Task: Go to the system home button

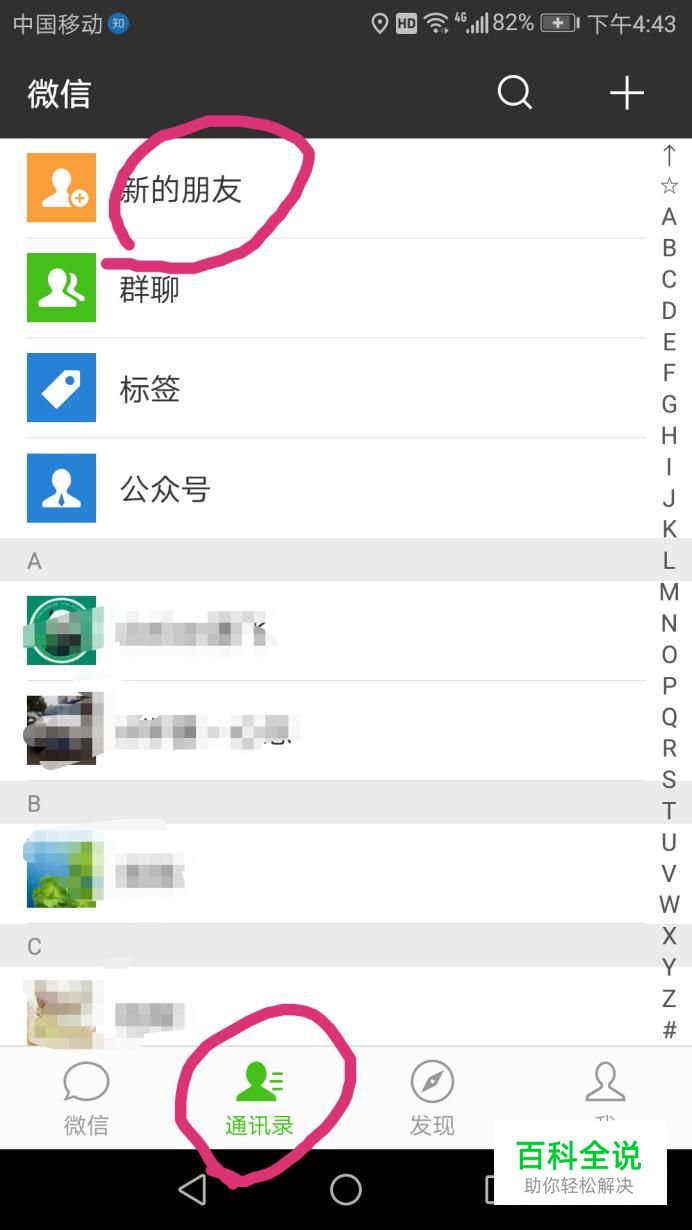Action: point(346,1188)
